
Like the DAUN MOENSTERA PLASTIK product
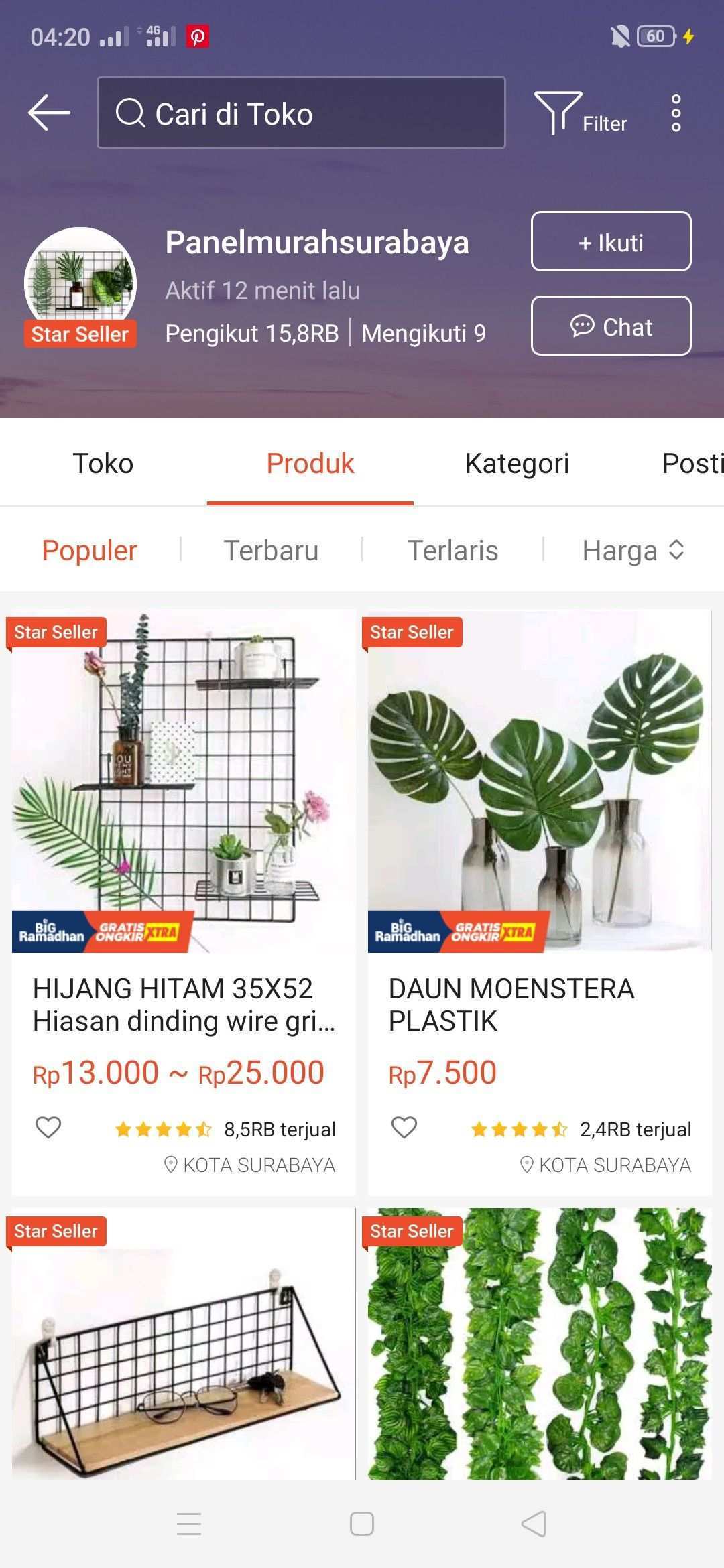coord(404,1128)
